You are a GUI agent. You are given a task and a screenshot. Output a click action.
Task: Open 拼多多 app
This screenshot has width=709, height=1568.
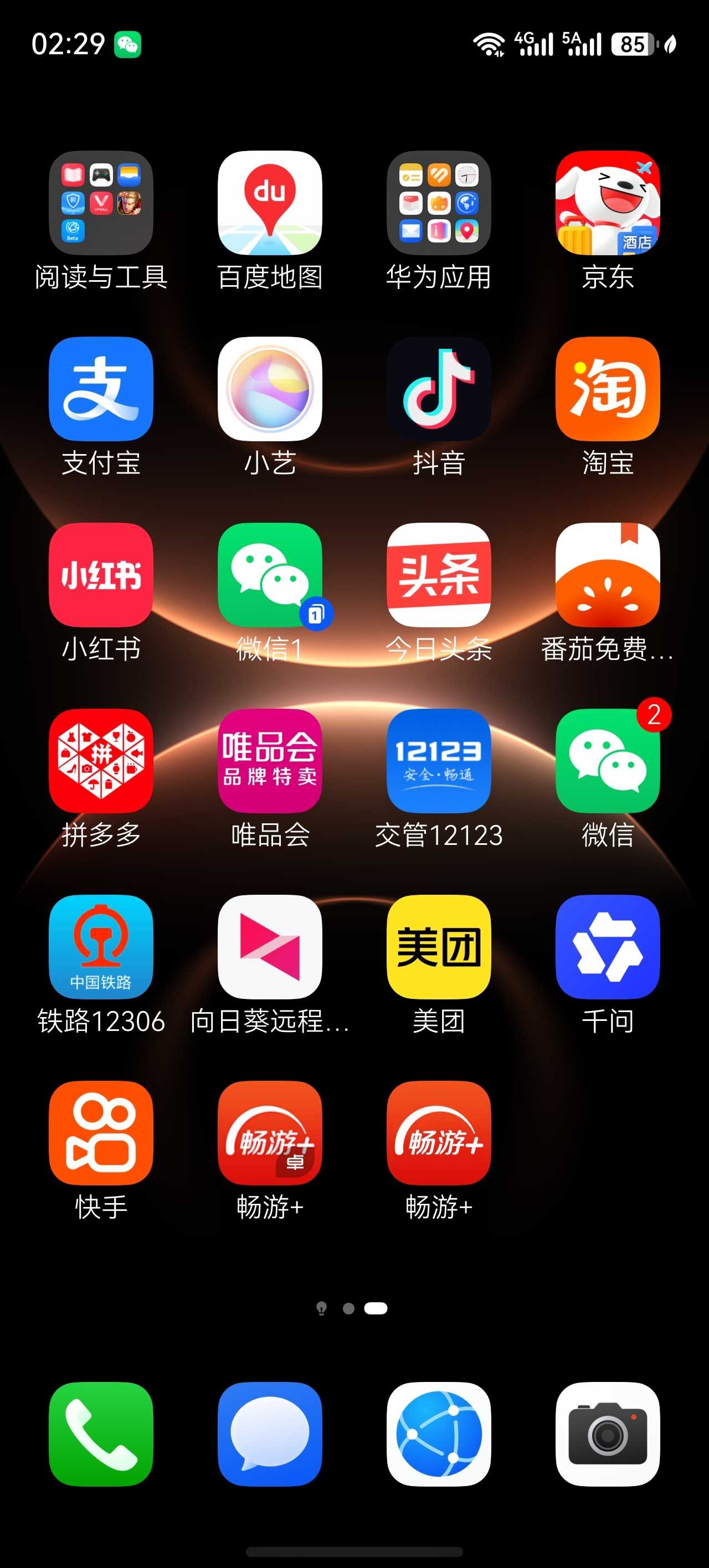click(x=101, y=761)
